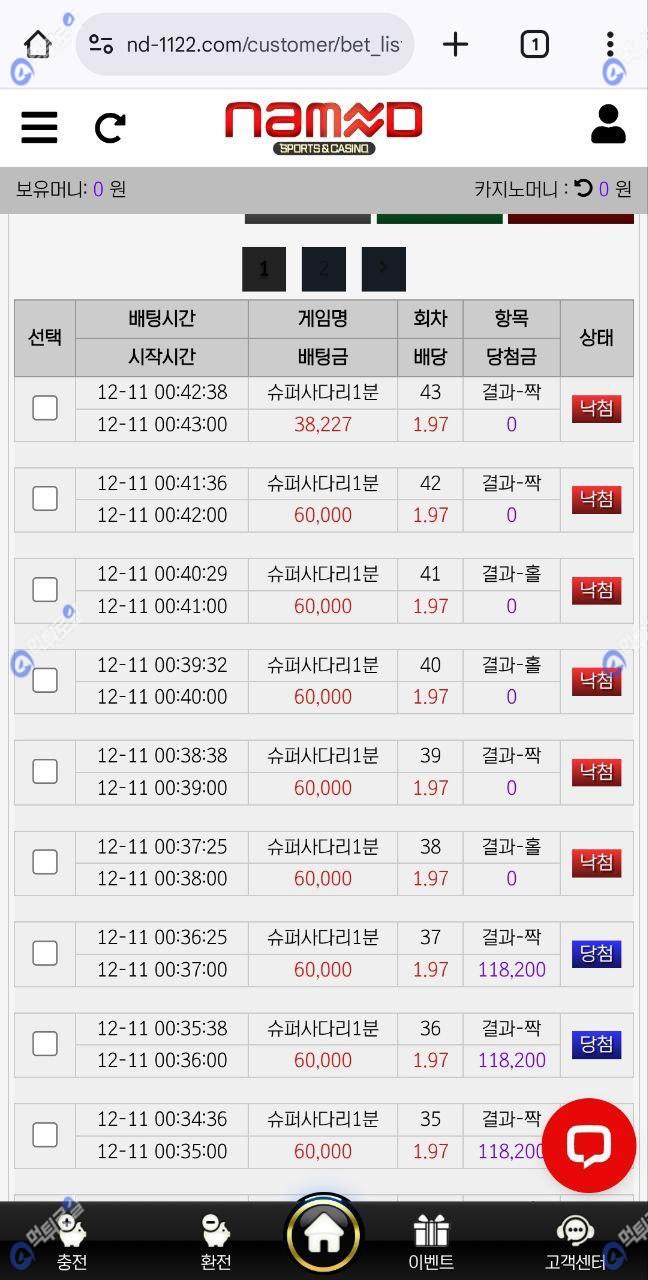Select the checkbox for round 43 bet
Screen dimensions: 648x1280
coord(45,408)
